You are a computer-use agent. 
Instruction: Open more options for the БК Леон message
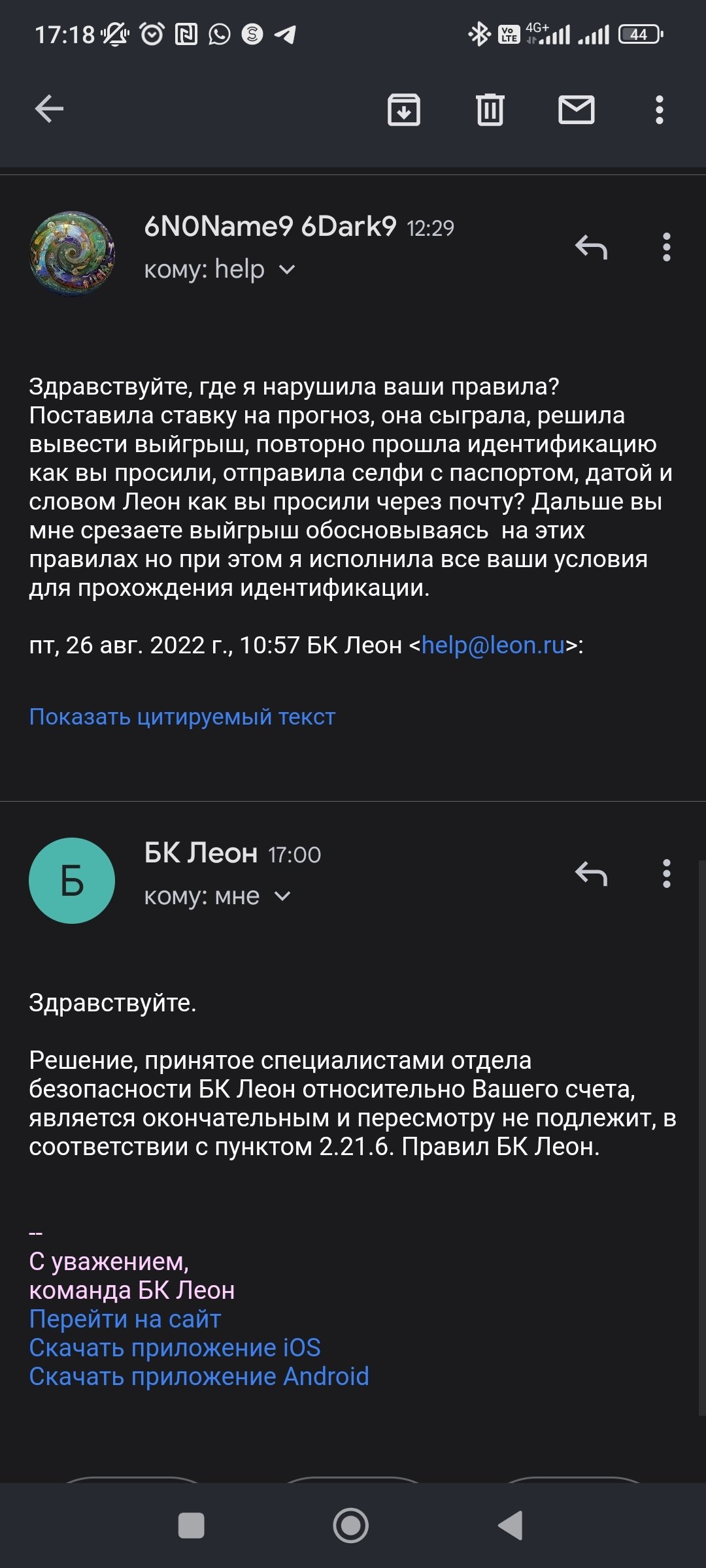click(666, 874)
